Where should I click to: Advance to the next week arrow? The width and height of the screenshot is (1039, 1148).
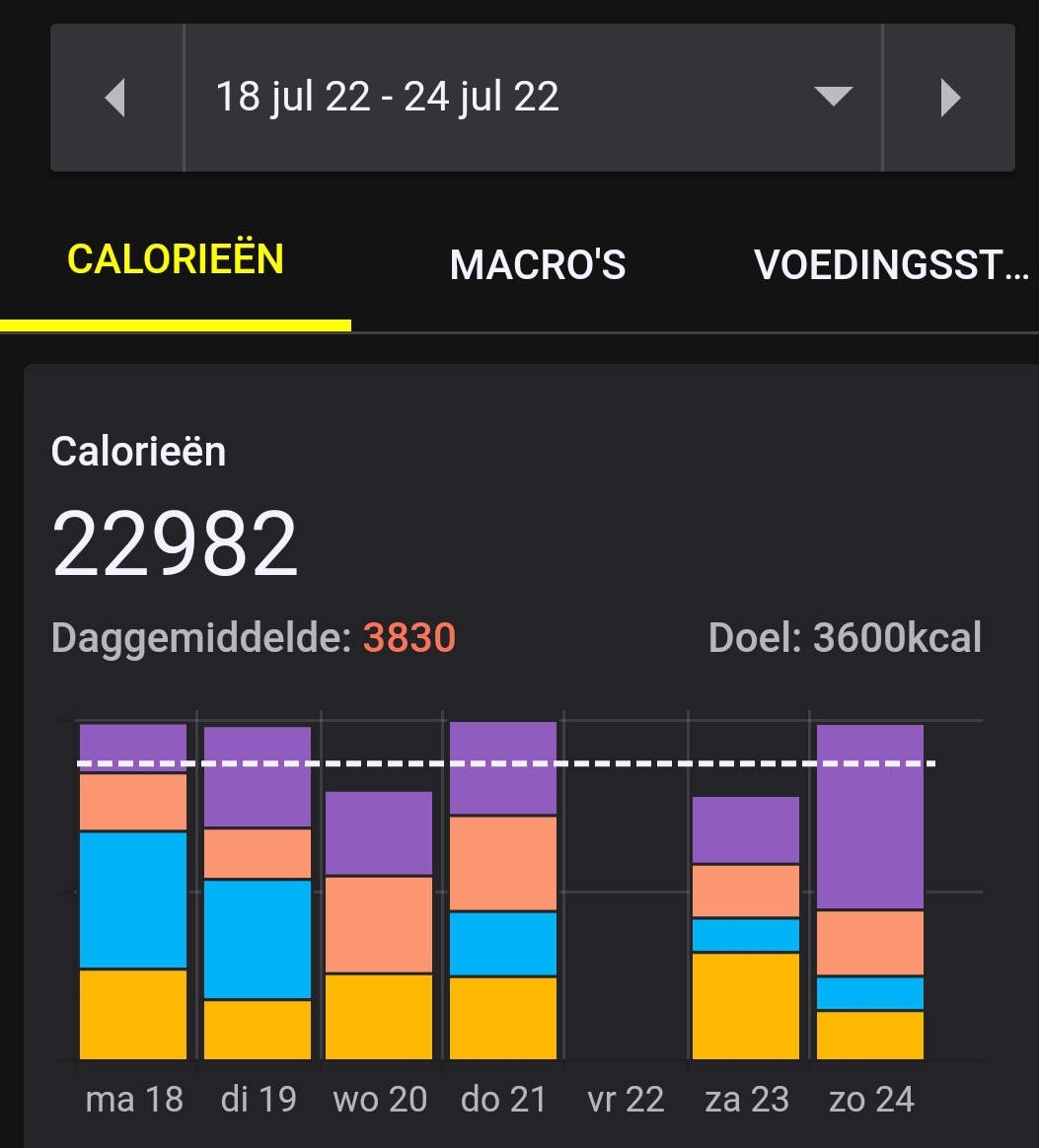[949, 97]
